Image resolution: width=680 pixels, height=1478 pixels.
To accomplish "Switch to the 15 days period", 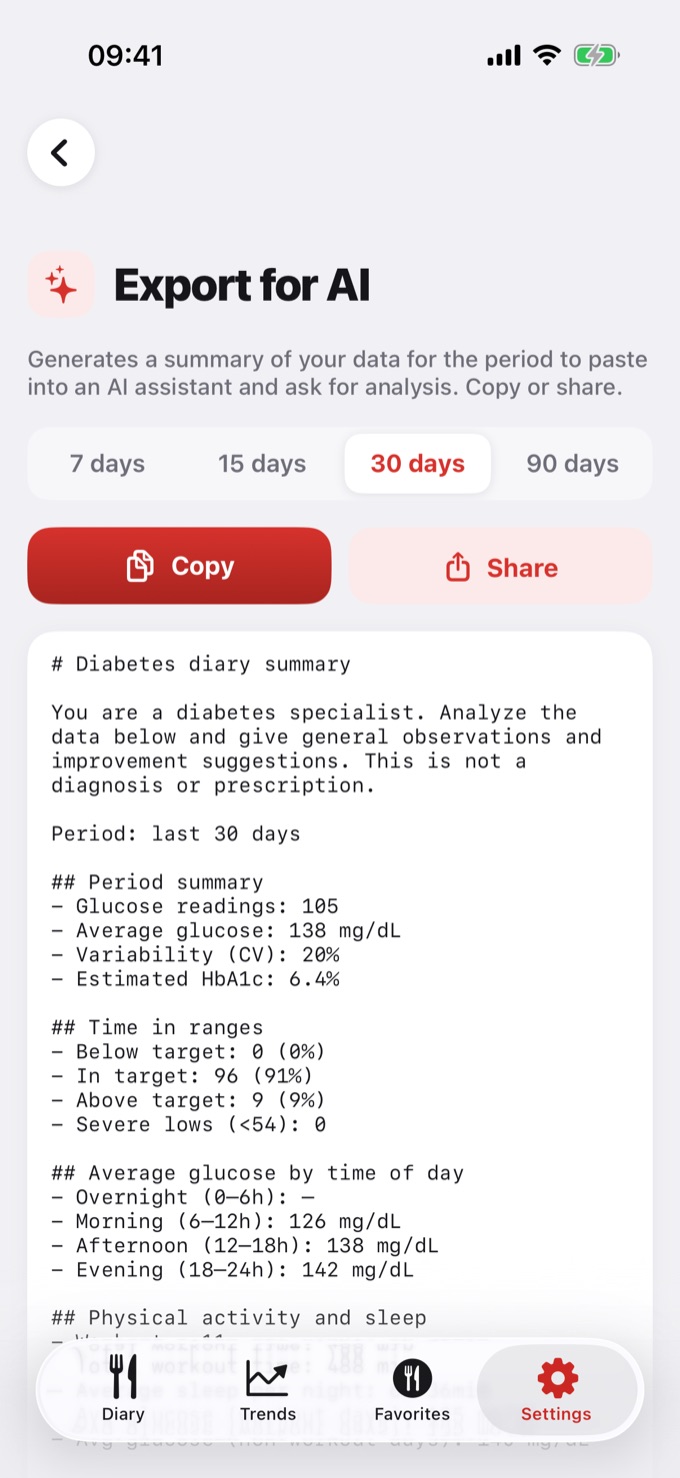I will click(262, 464).
